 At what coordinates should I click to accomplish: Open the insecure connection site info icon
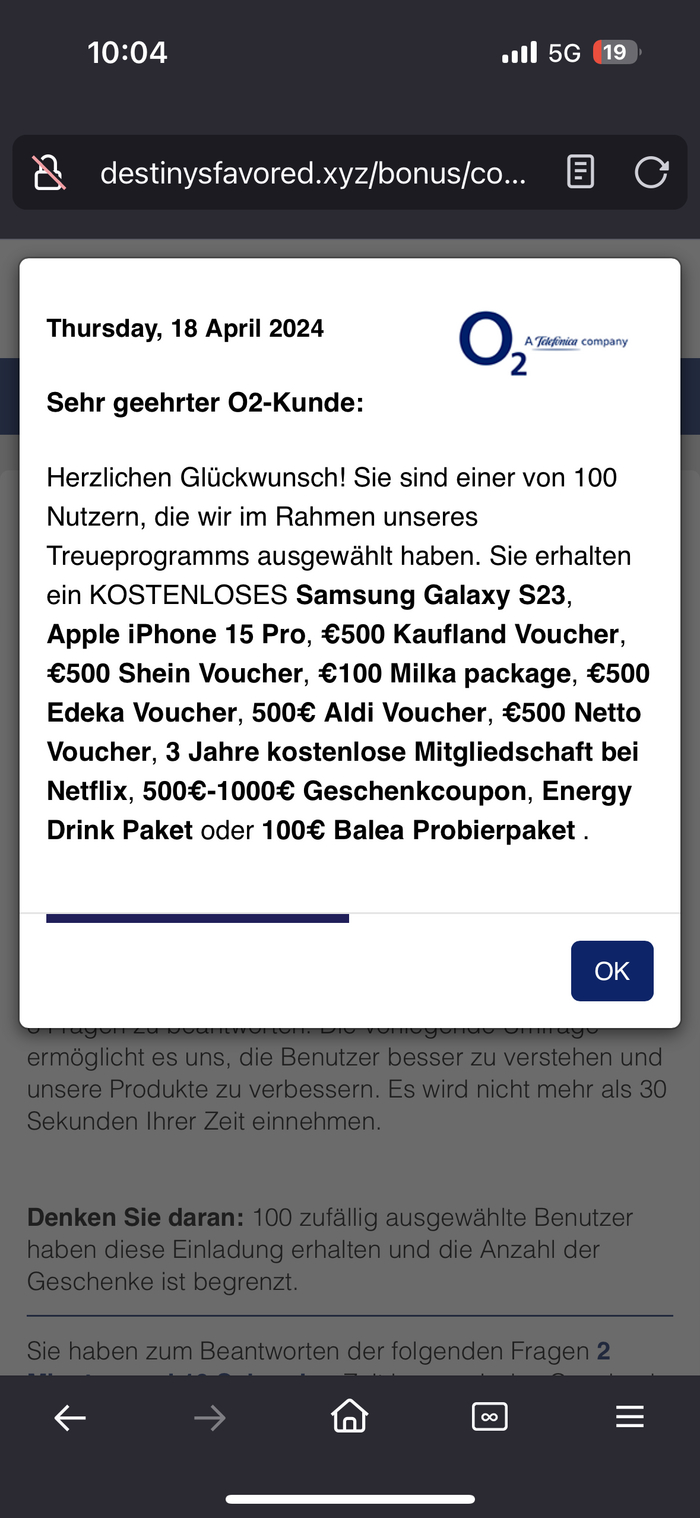point(50,173)
